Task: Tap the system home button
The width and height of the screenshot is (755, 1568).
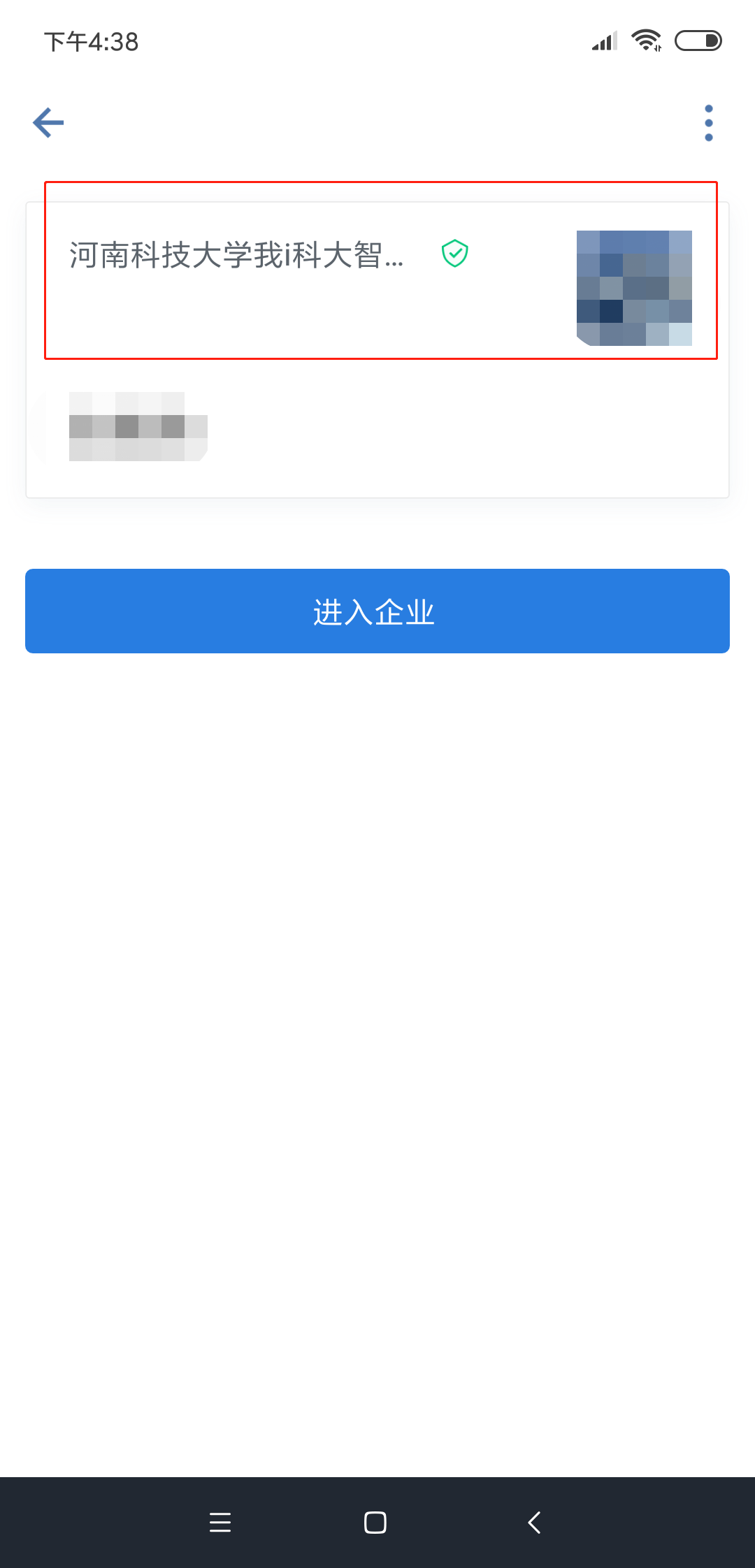Action: (x=375, y=1523)
